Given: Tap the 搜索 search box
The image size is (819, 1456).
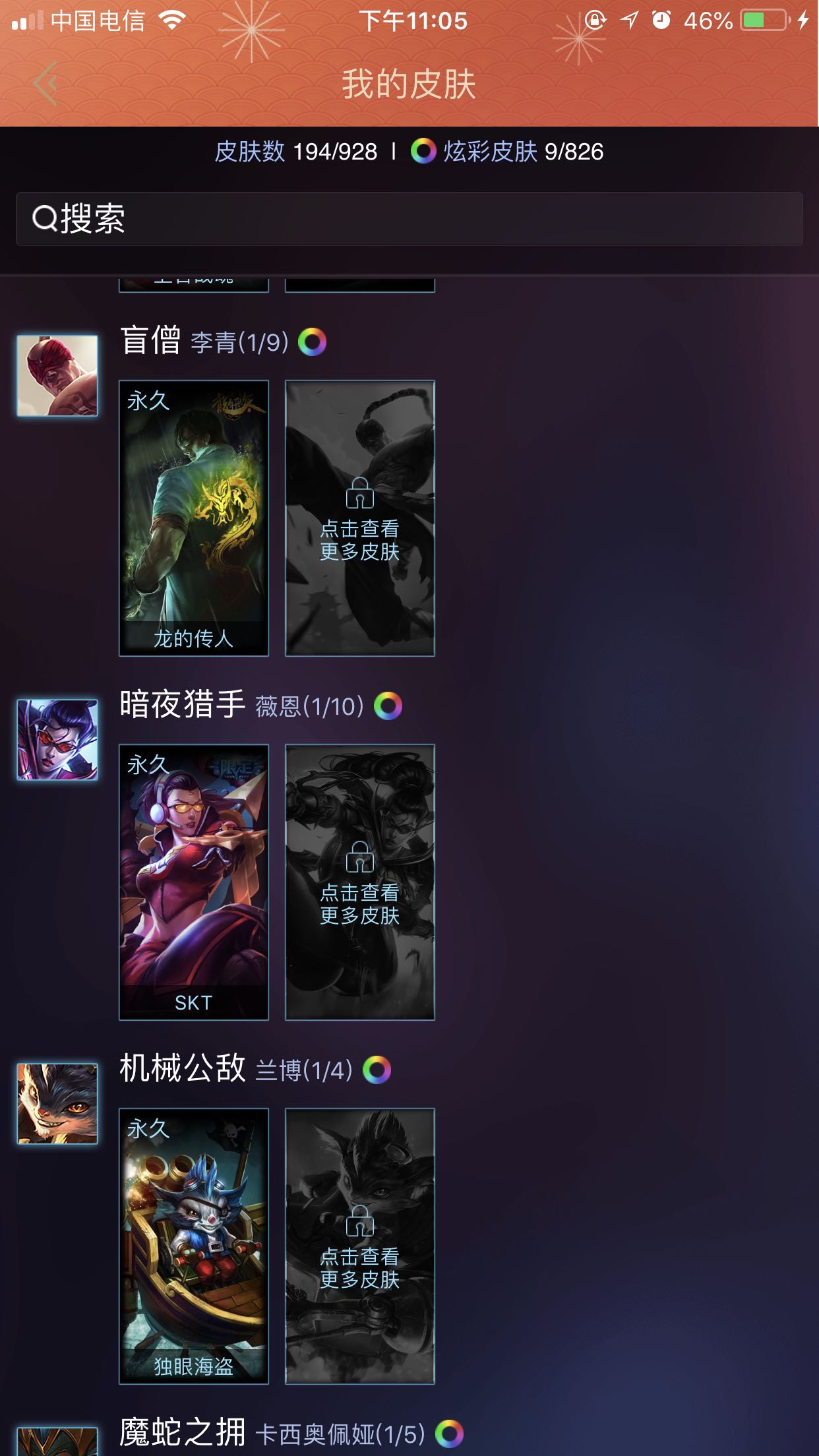Looking at the screenshot, I should tap(409, 219).
